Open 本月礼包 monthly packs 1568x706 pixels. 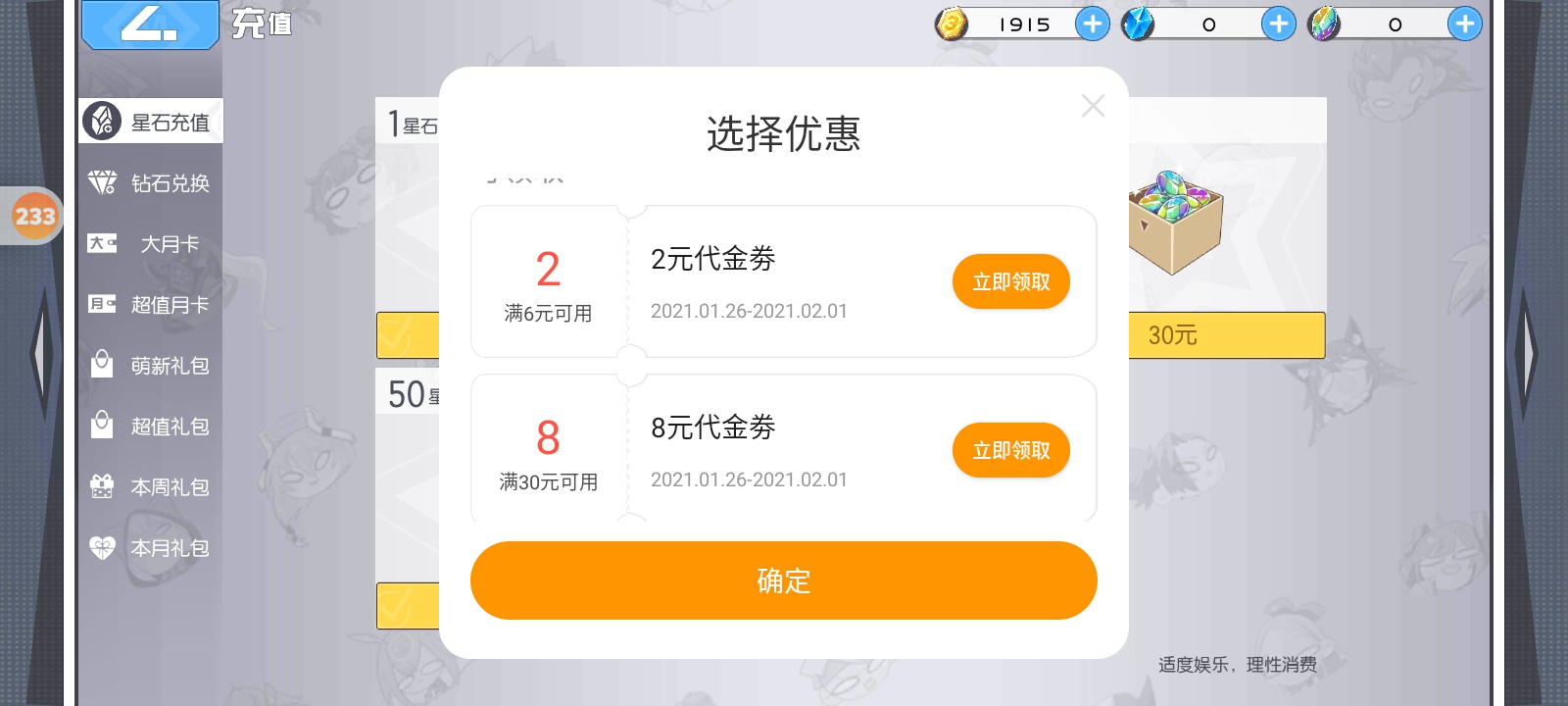(x=152, y=548)
